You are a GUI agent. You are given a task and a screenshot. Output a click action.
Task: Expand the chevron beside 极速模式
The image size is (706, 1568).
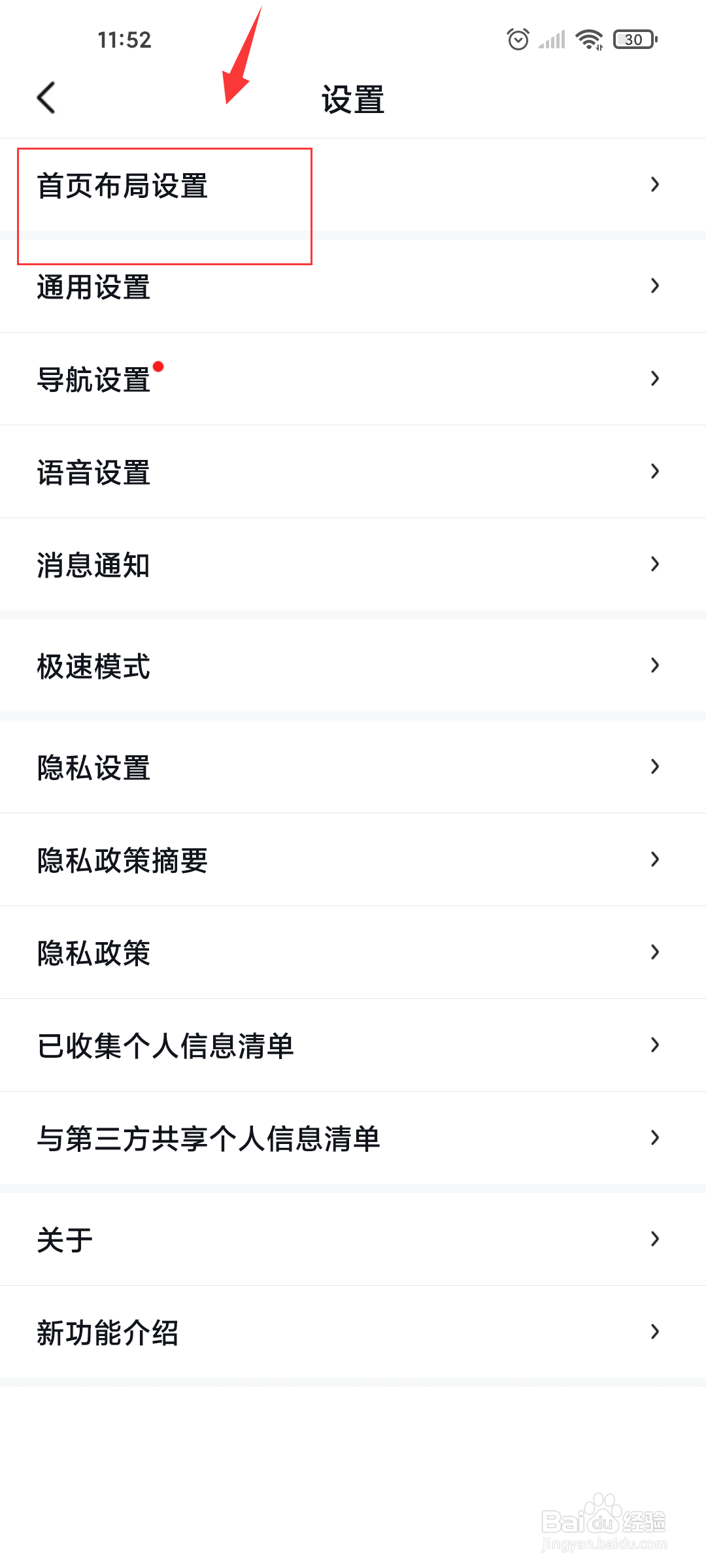tap(656, 665)
